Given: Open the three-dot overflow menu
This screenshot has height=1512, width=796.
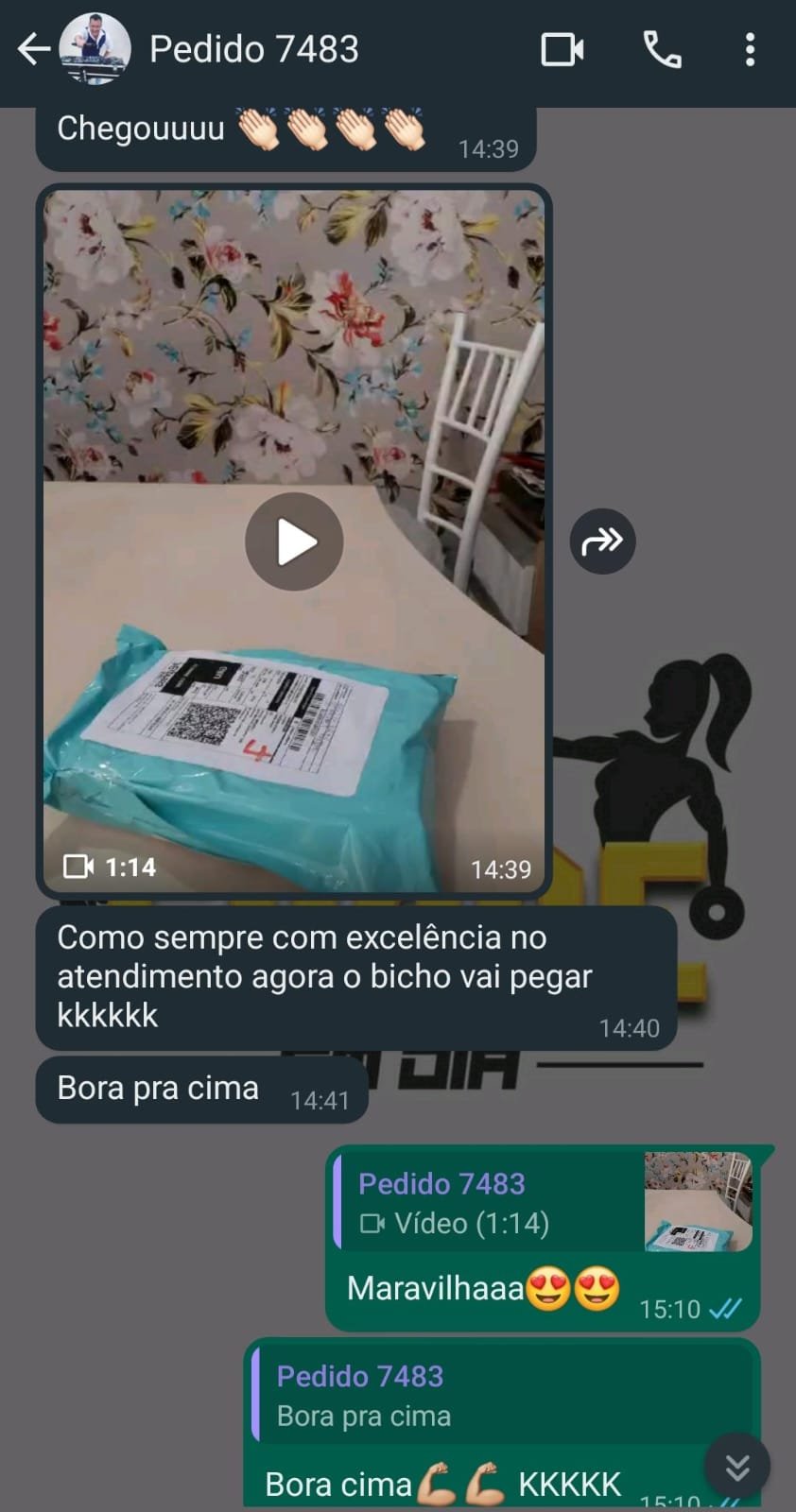Looking at the screenshot, I should click(x=750, y=49).
